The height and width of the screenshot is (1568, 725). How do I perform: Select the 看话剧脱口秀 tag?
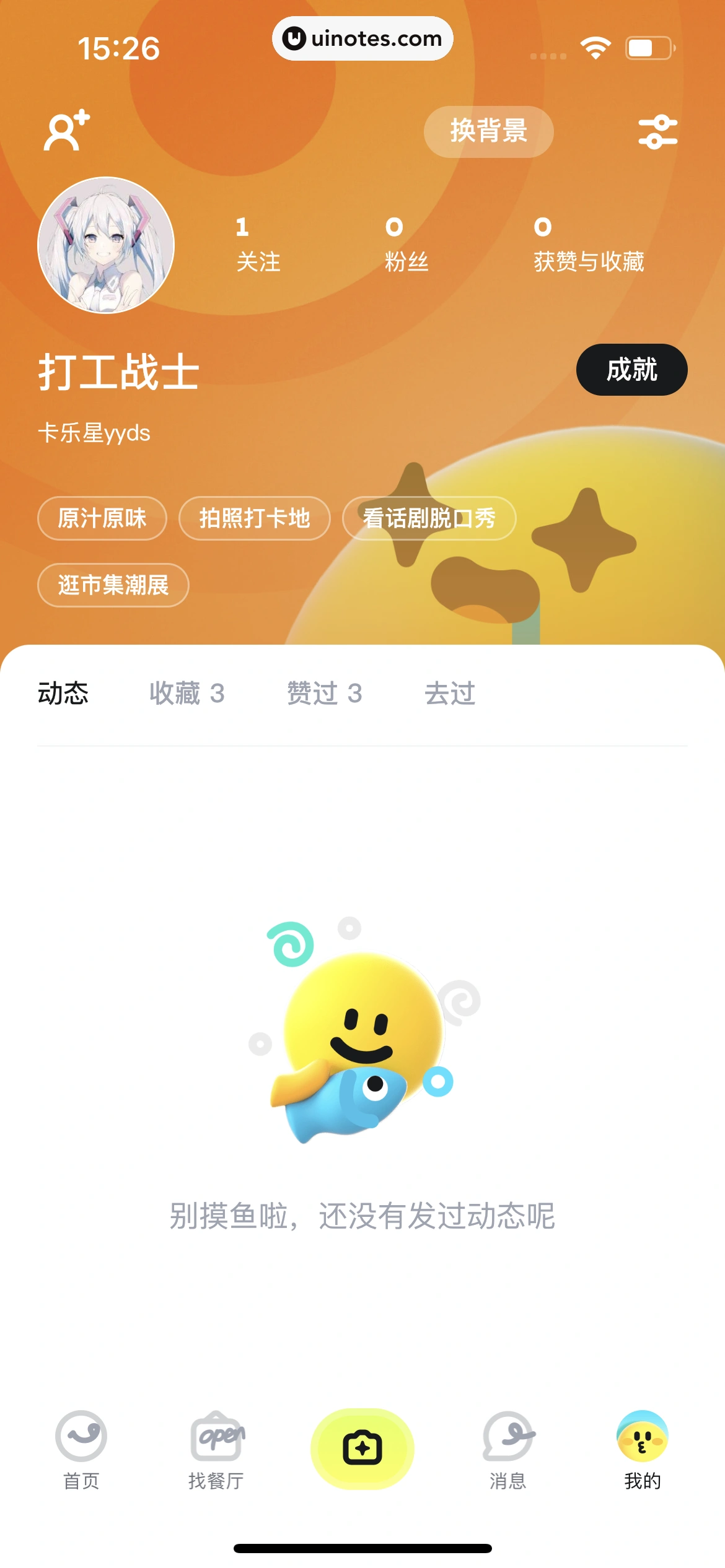coord(429,518)
